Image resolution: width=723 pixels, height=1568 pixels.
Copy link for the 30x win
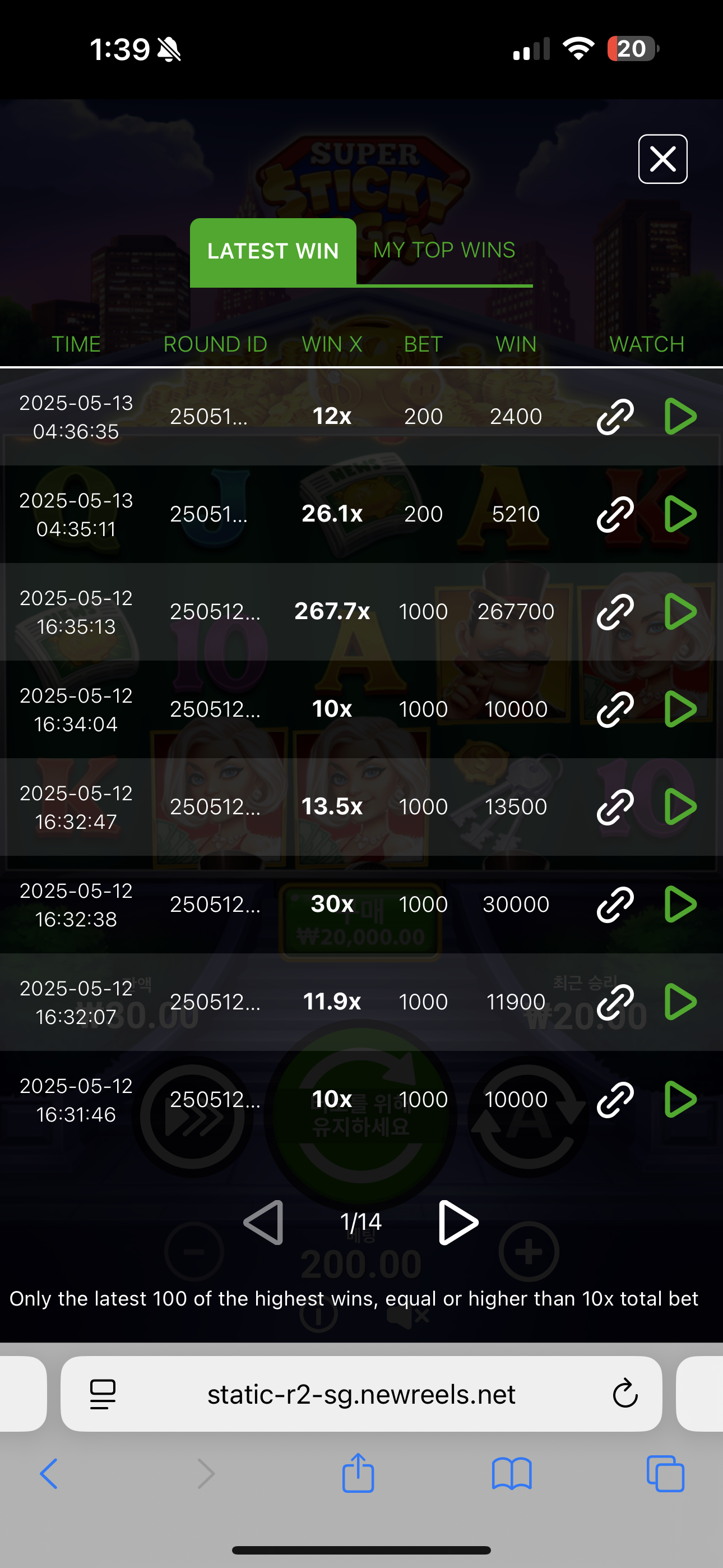coord(615,904)
